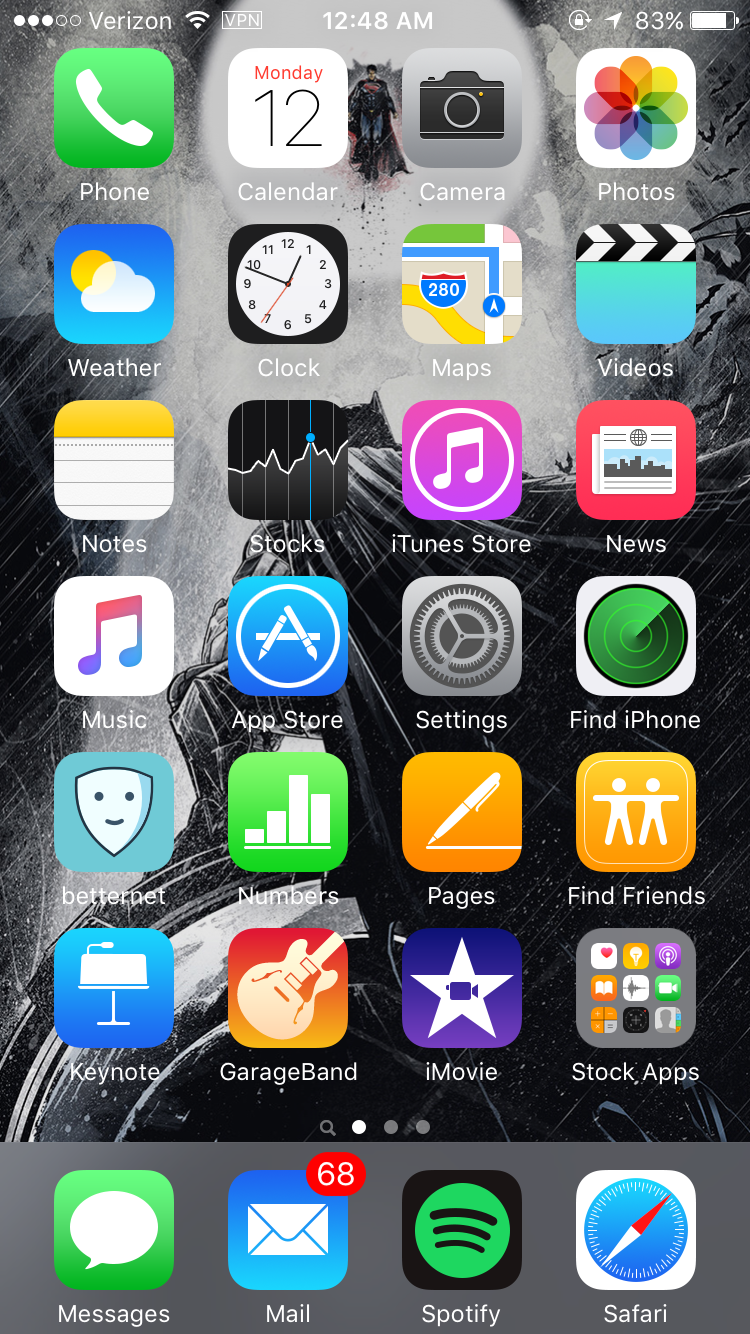
Task: Open the GarageBand app
Action: (x=288, y=988)
